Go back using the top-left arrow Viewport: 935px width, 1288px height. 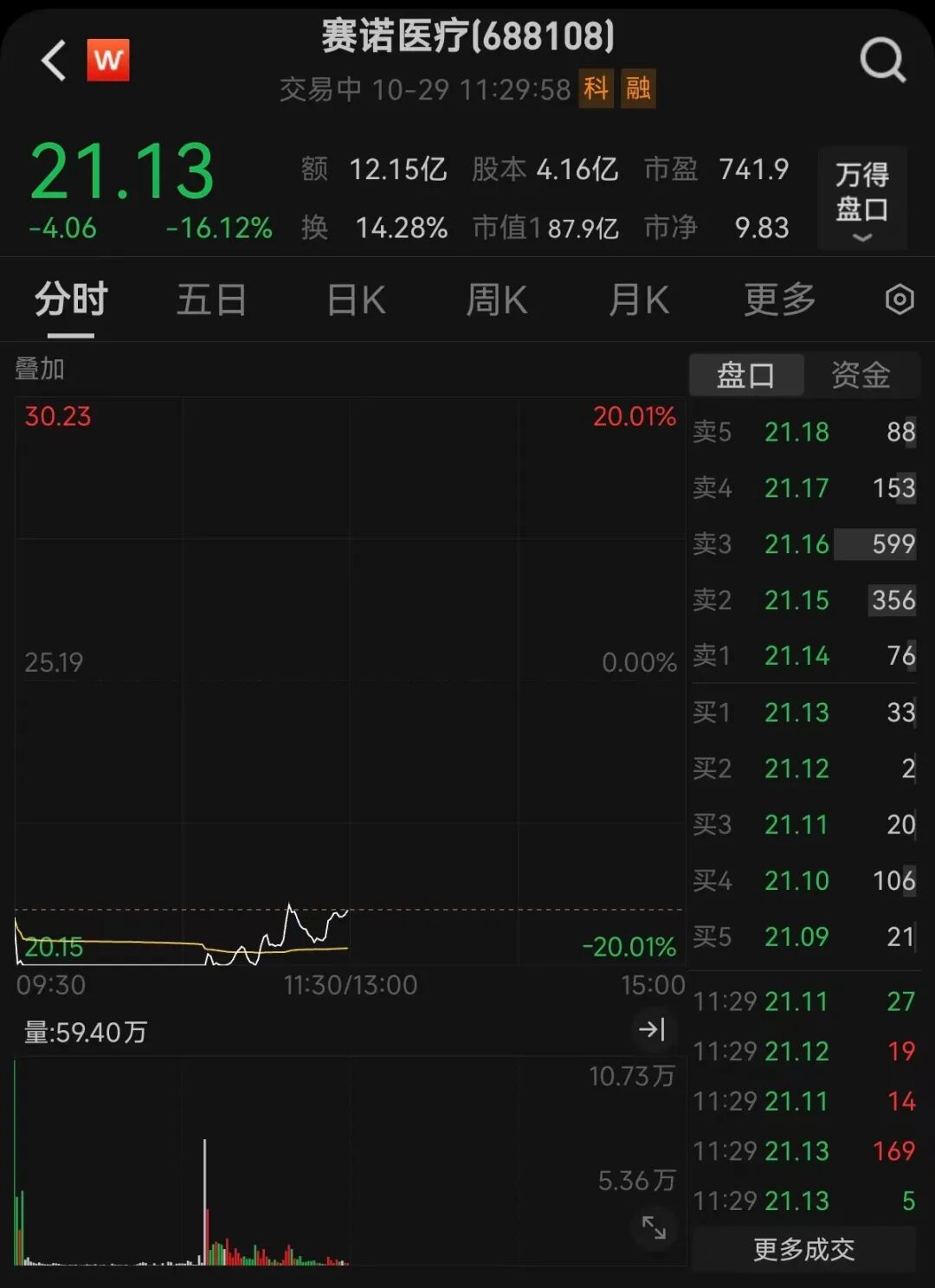point(54,61)
